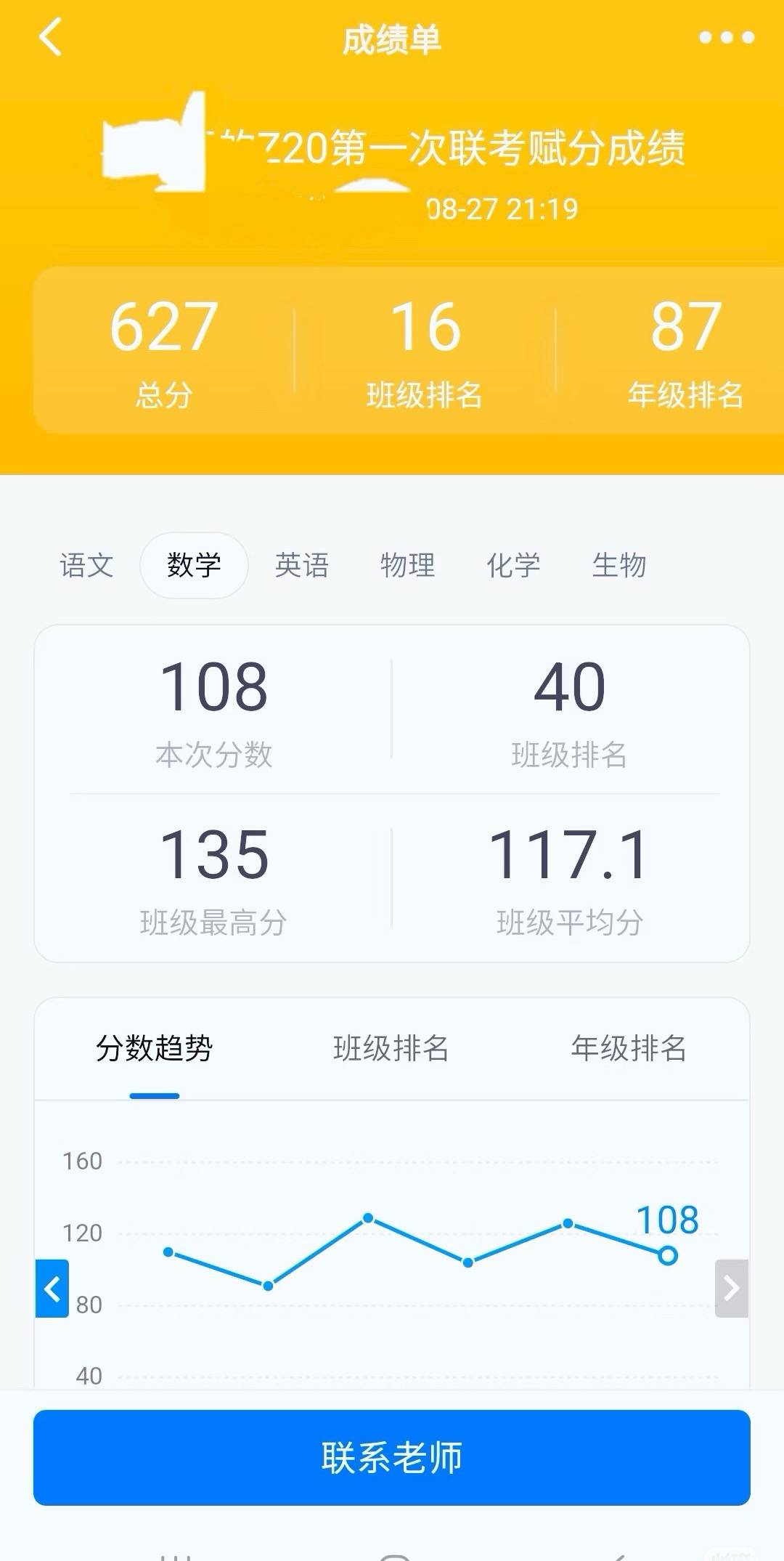The height and width of the screenshot is (1561, 784).
Task: View the 化学 subject scores
Action: (513, 565)
